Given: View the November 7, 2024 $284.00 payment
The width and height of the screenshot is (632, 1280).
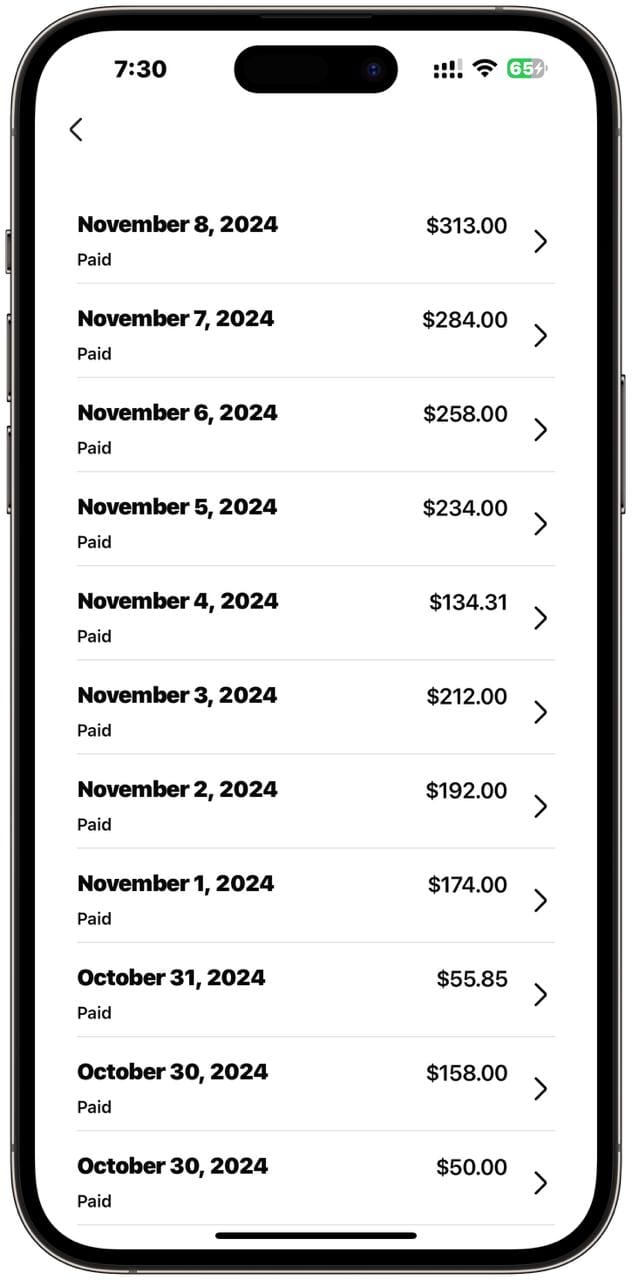Looking at the screenshot, I should [315, 335].
